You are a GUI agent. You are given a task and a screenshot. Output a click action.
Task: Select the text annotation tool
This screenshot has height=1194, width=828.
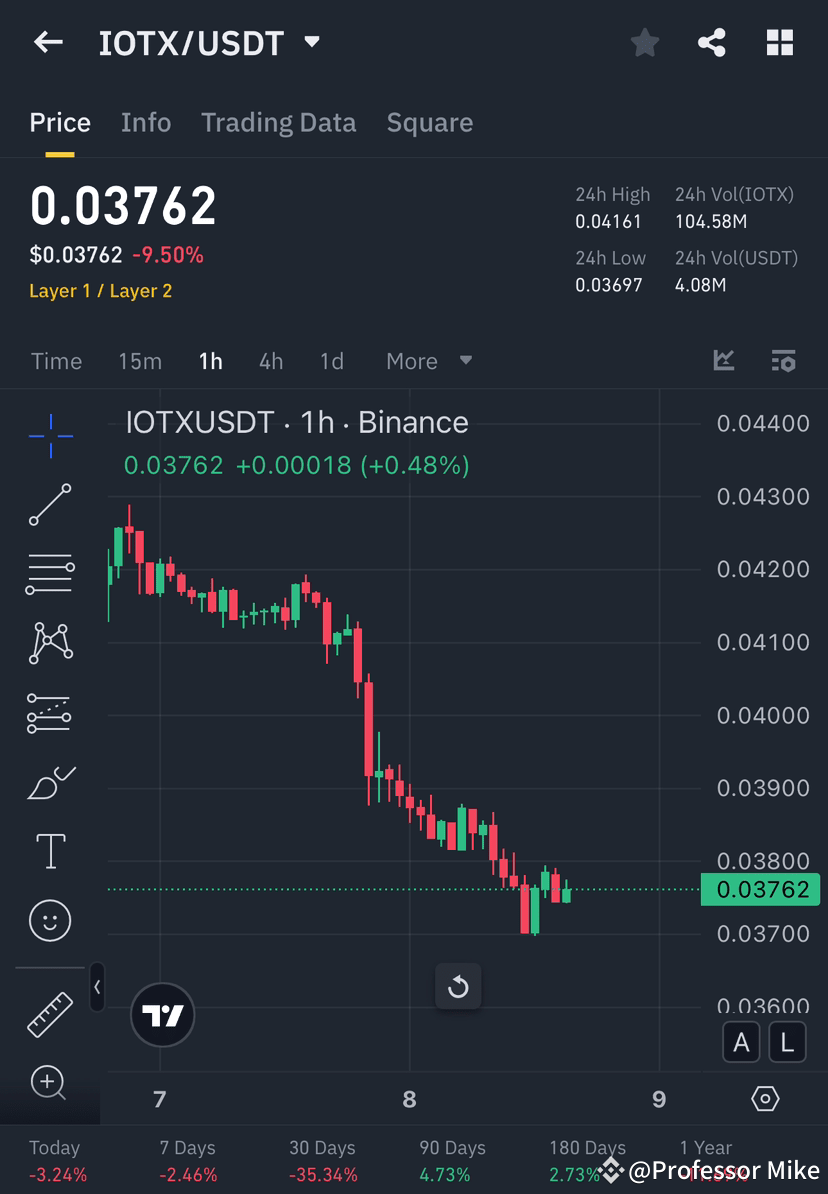tap(50, 850)
